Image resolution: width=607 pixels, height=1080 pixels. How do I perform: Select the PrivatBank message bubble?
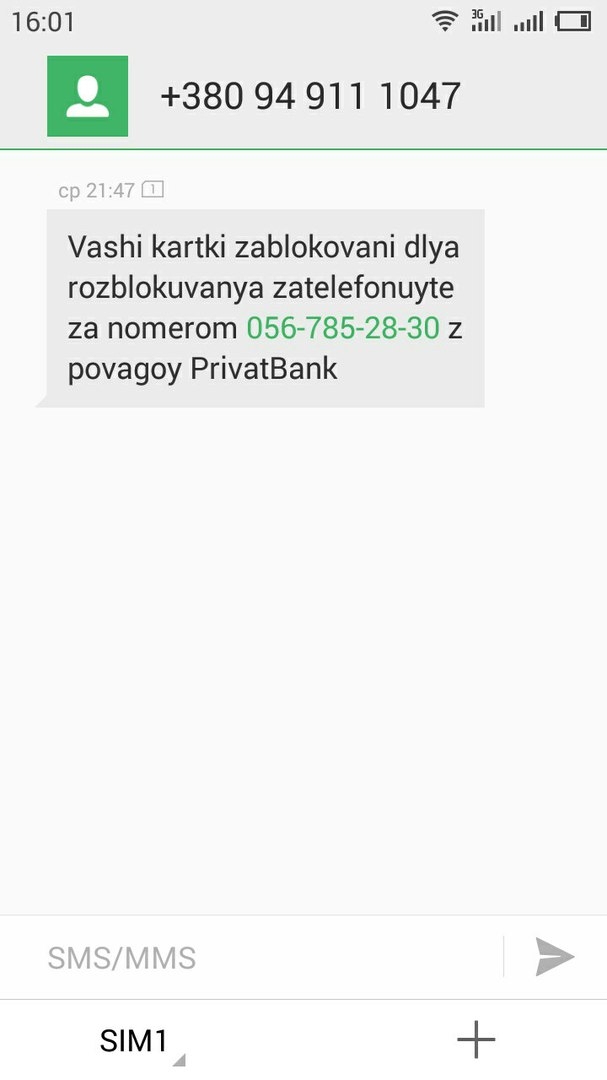(264, 308)
